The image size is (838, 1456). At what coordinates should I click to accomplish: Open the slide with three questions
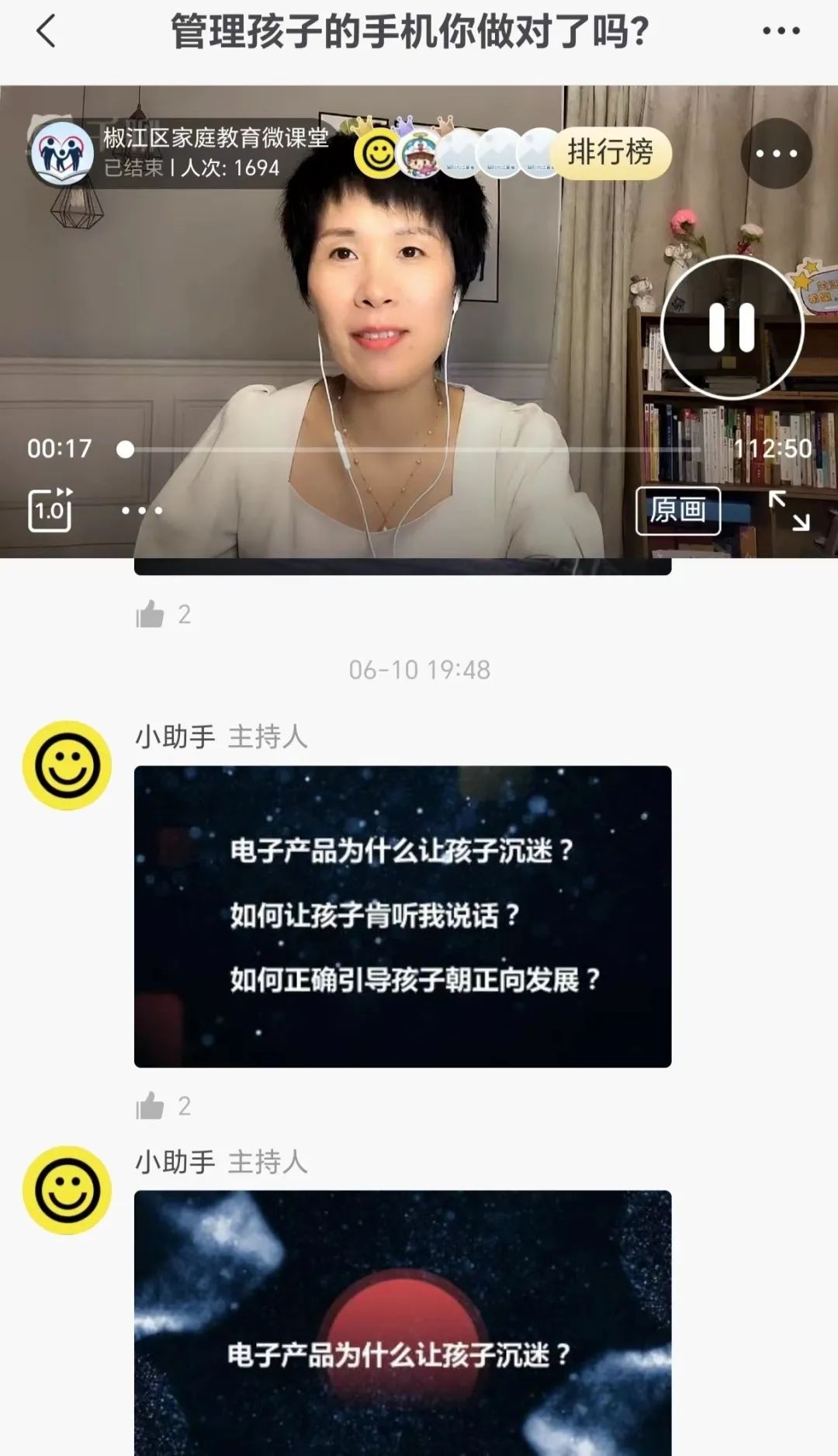(402, 916)
